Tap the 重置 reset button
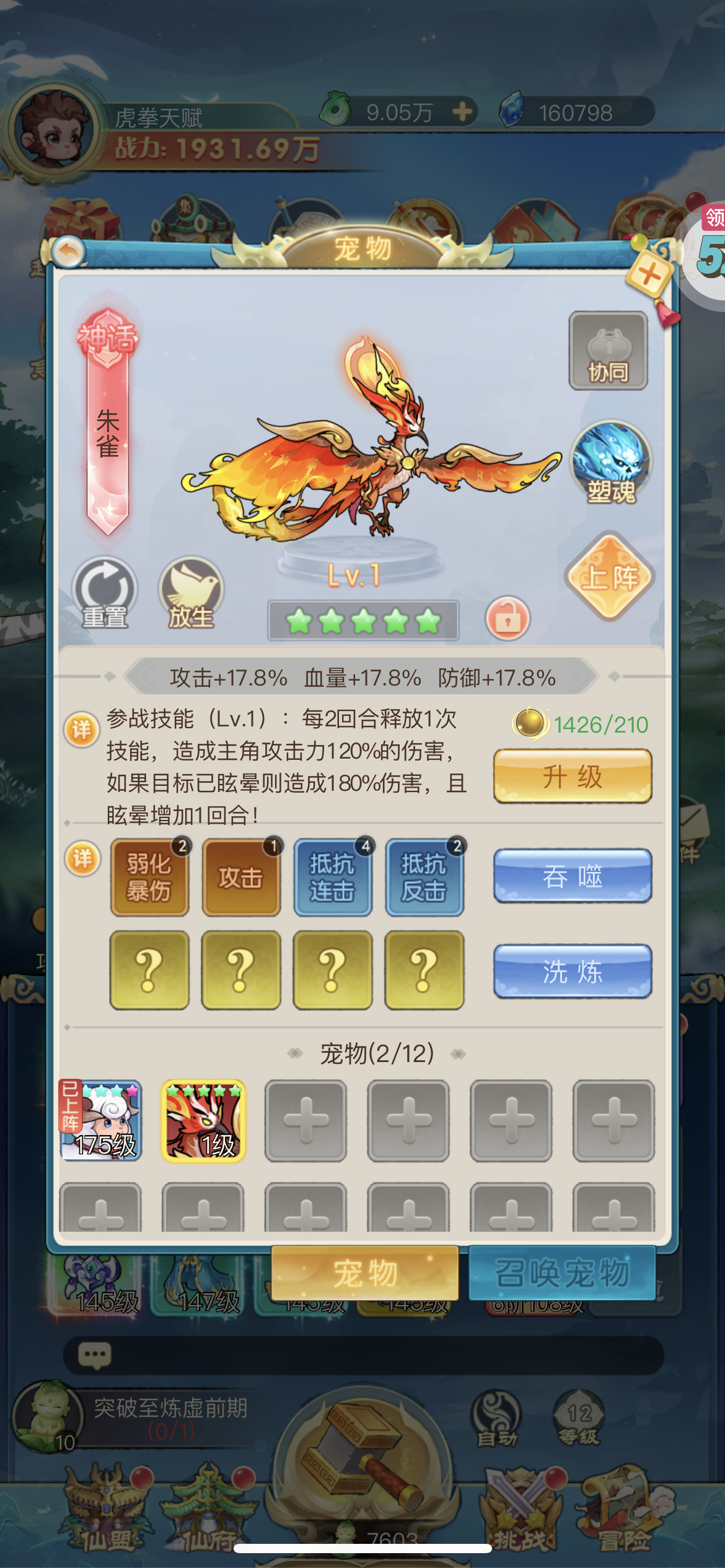Screen dimensions: 725x1568 click(x=105, y=593)
